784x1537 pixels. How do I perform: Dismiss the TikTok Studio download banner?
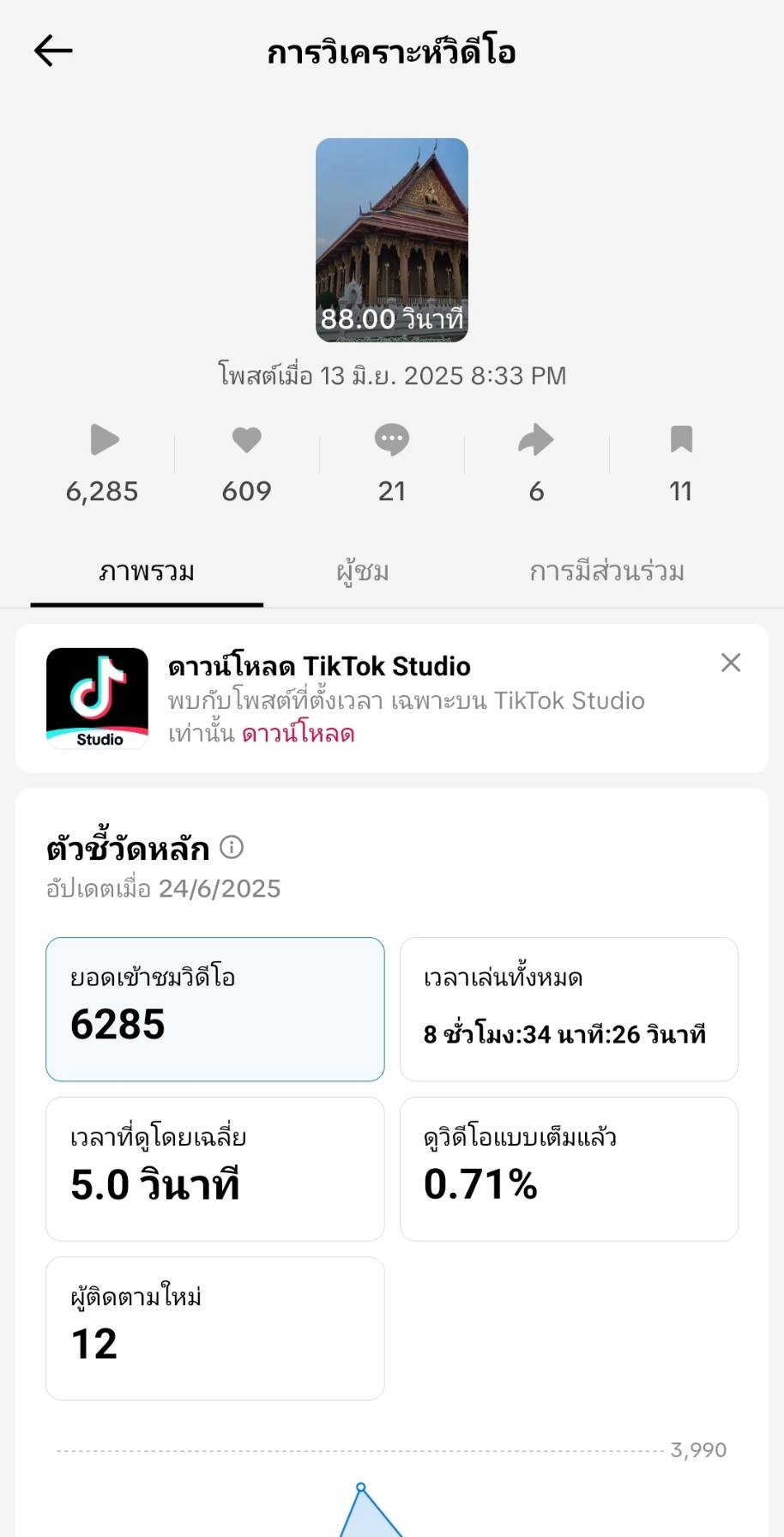tap(731, 663)
